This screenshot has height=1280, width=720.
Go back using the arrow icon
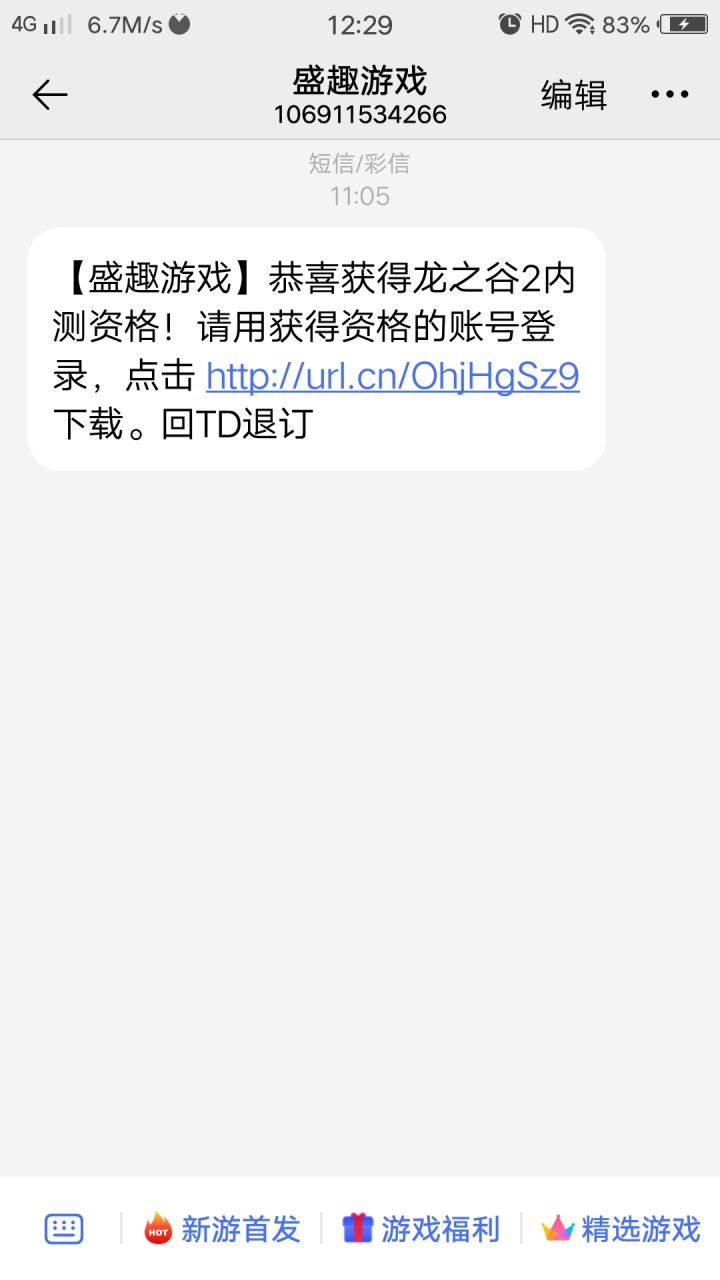click(49, 95)
